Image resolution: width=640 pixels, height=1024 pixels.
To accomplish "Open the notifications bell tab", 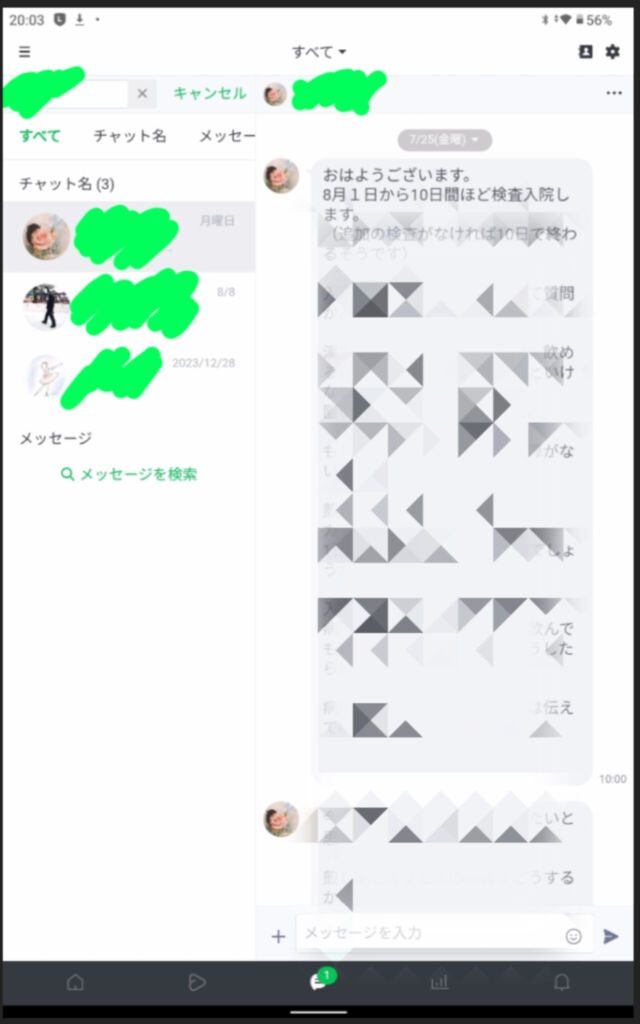I will coord(562,982).
